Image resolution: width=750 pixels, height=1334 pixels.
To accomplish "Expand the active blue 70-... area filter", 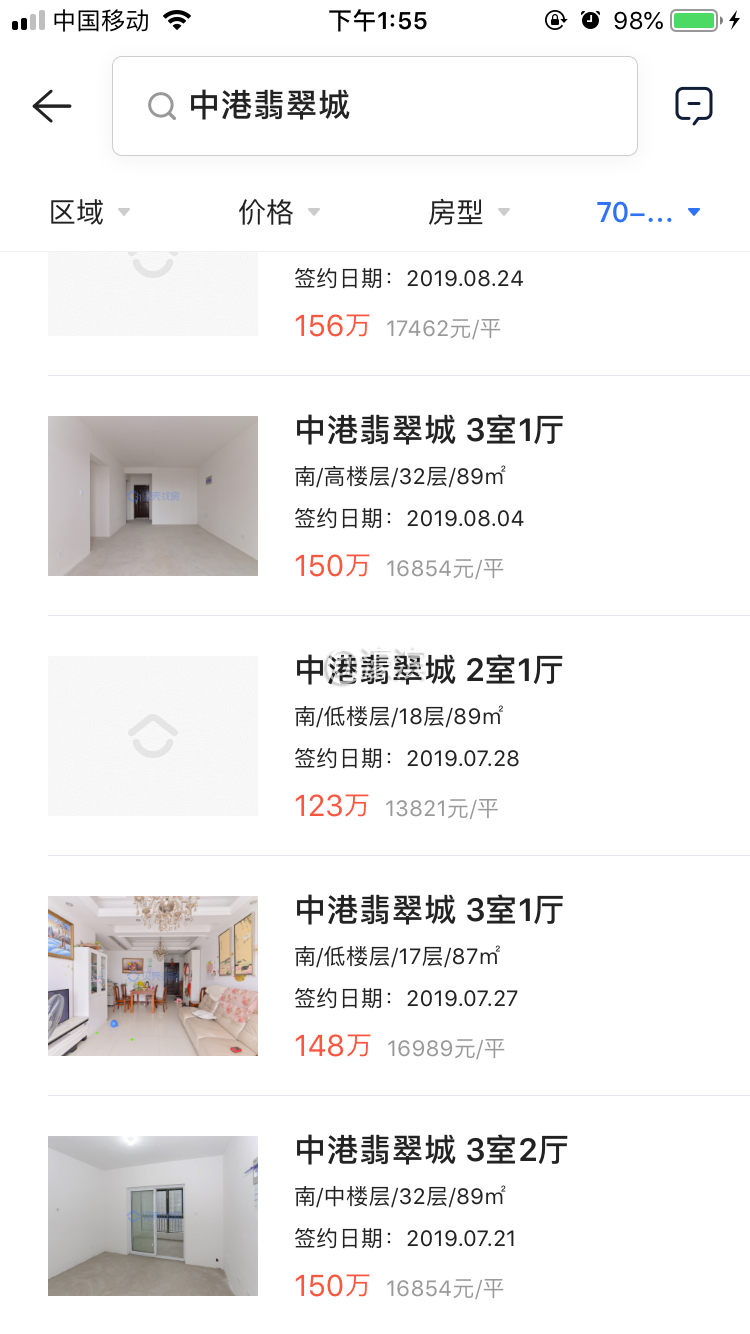I will pos(648,212).
